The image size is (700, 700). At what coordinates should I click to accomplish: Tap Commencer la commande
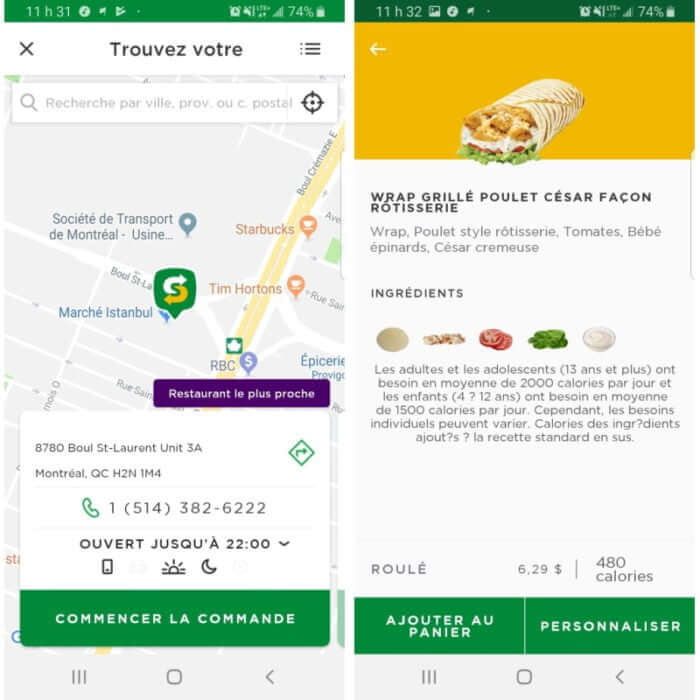[x=175, y=618]
